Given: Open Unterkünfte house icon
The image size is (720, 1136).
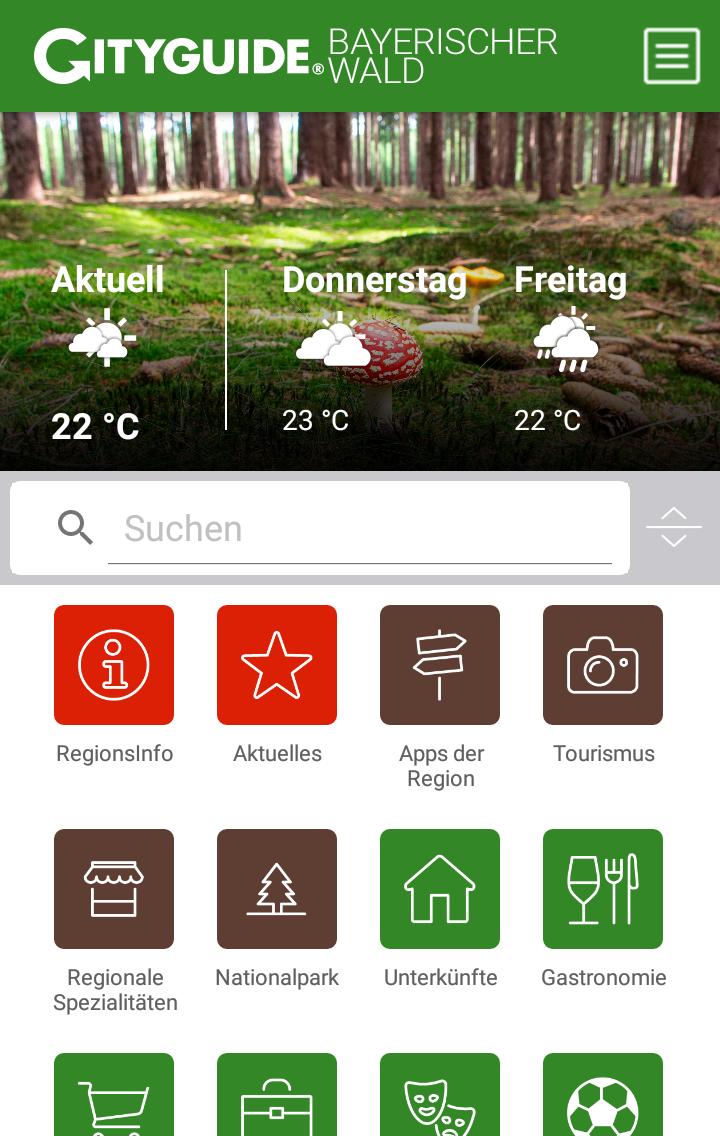Looking at the screenshot, I should (440, 888).
